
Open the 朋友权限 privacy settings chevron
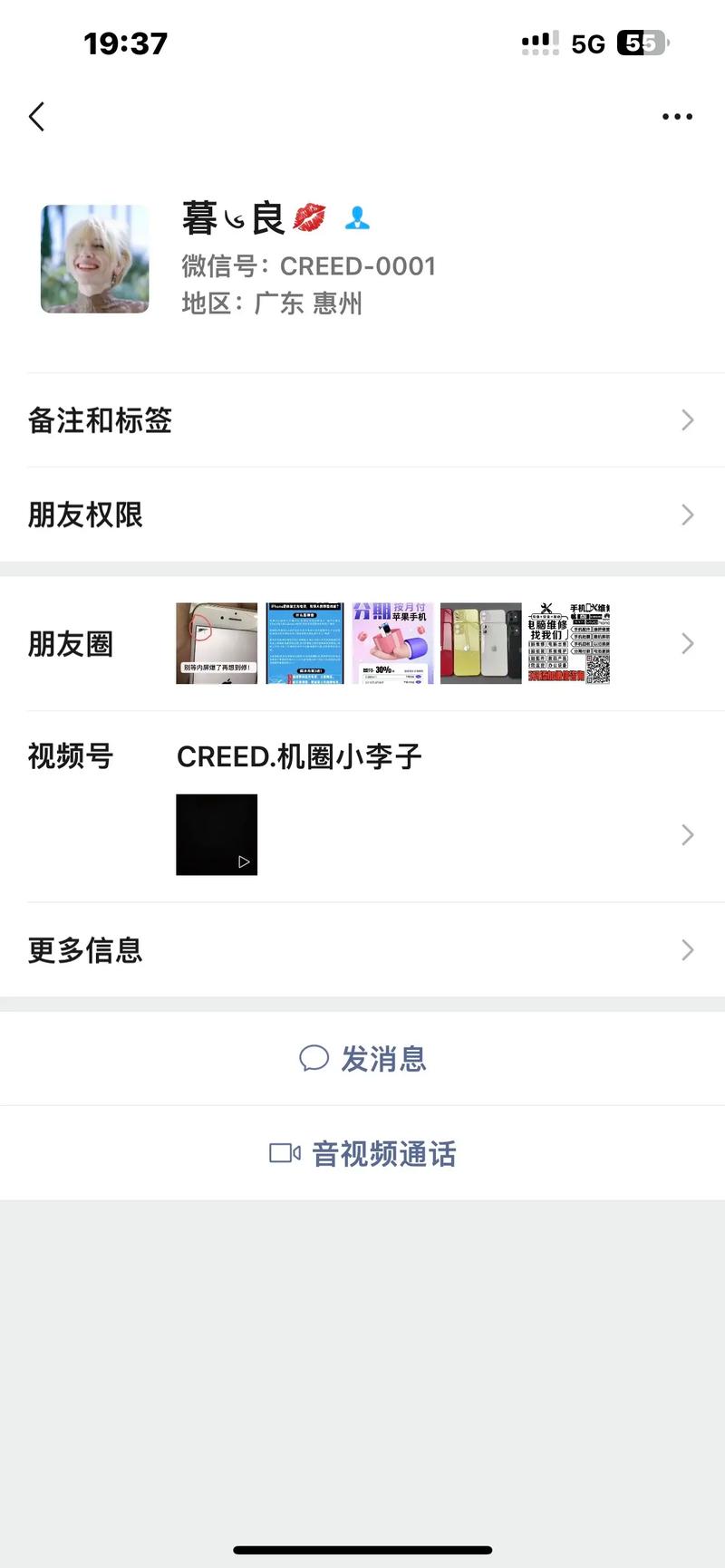pos(686,515)
